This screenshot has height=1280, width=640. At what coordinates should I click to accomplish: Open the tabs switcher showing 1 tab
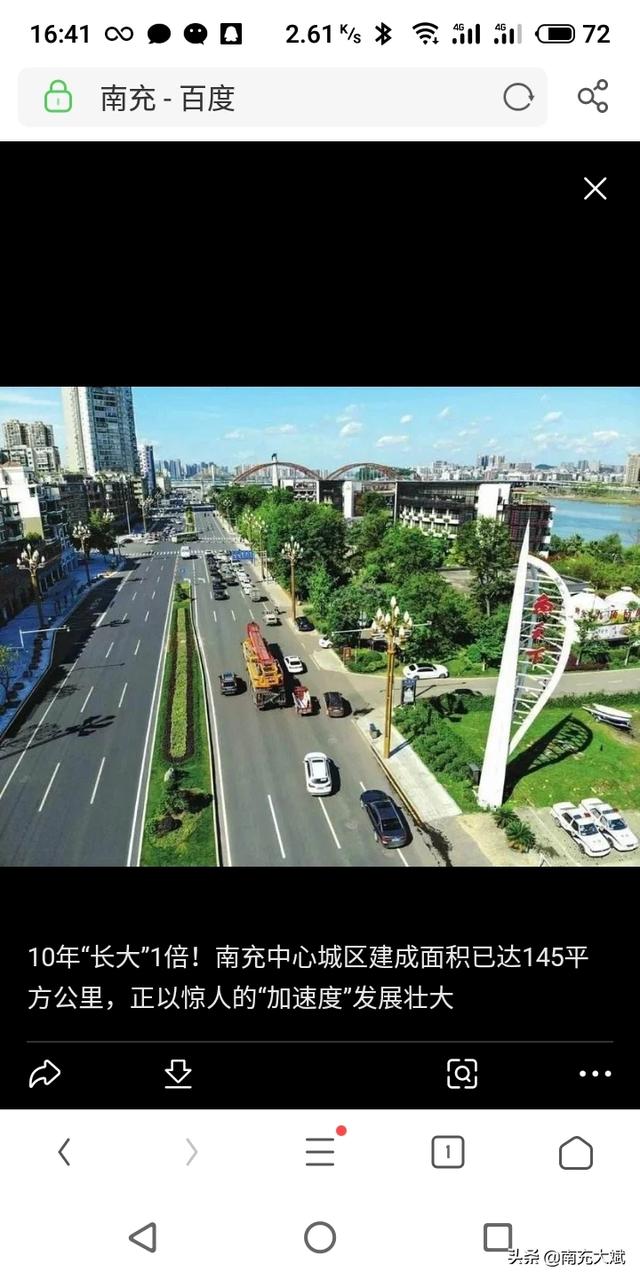point(448,1153)
